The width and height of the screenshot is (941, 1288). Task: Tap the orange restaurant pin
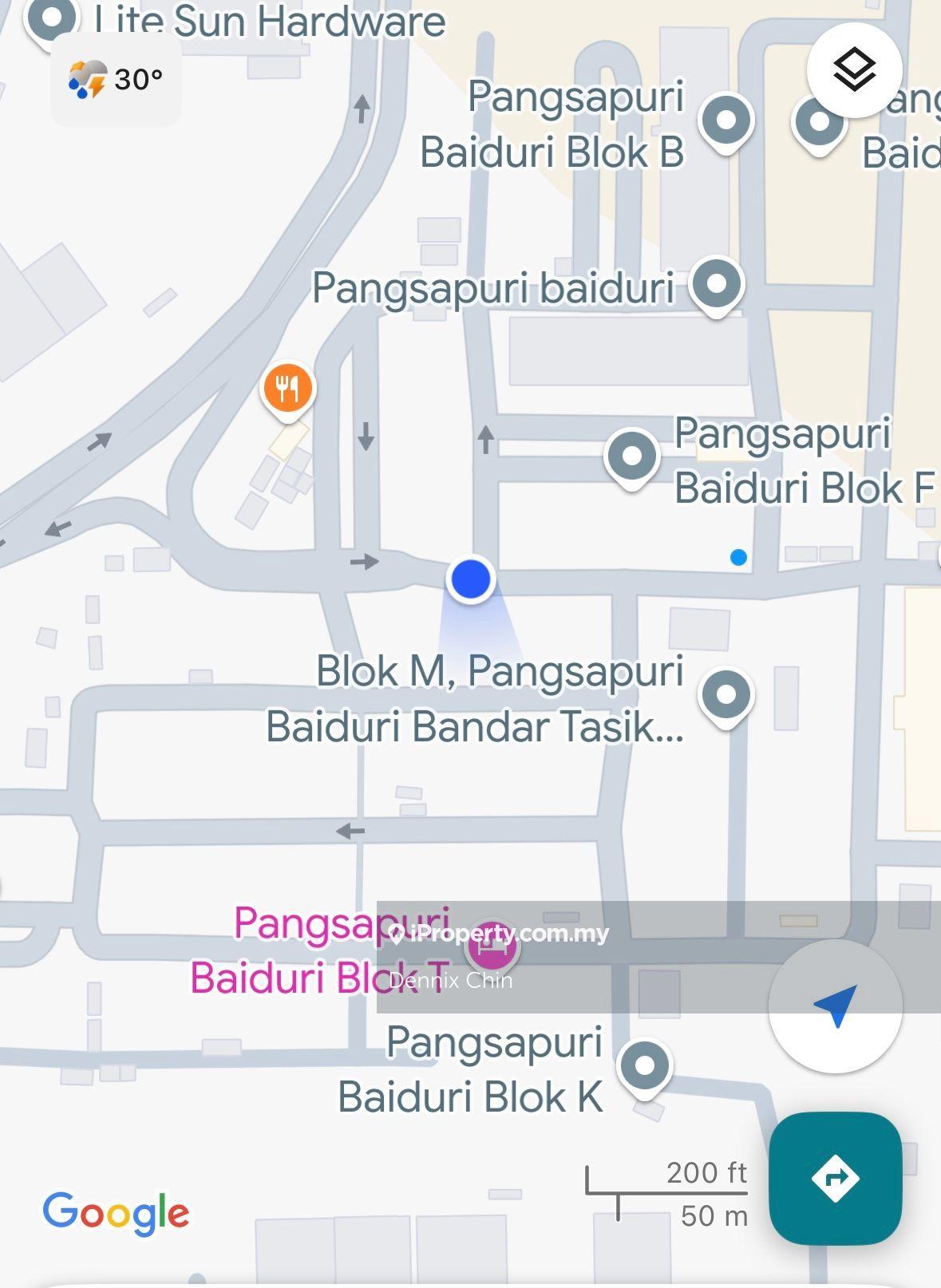coord(288,389)
